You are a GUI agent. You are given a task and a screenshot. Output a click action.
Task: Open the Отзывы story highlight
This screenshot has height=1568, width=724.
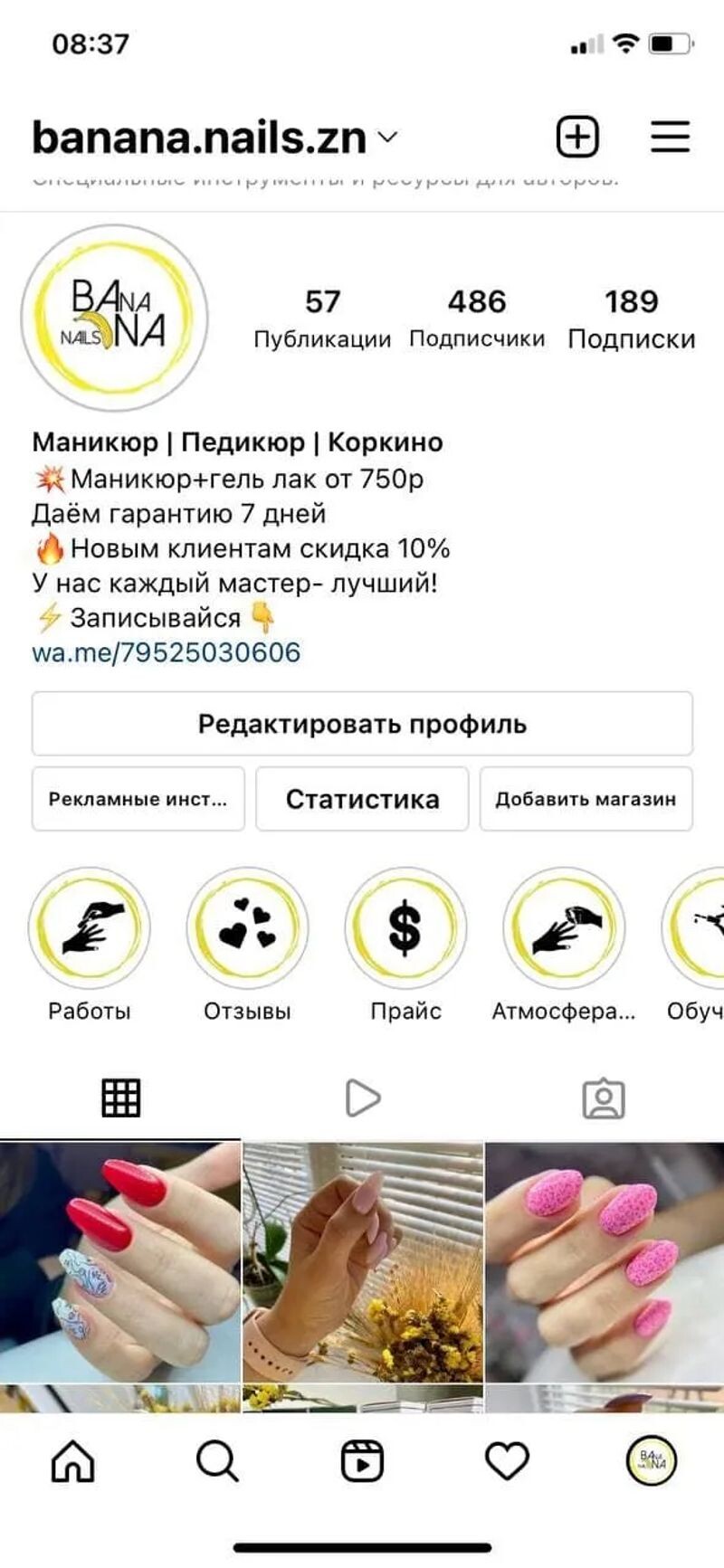tap(247, 928)
